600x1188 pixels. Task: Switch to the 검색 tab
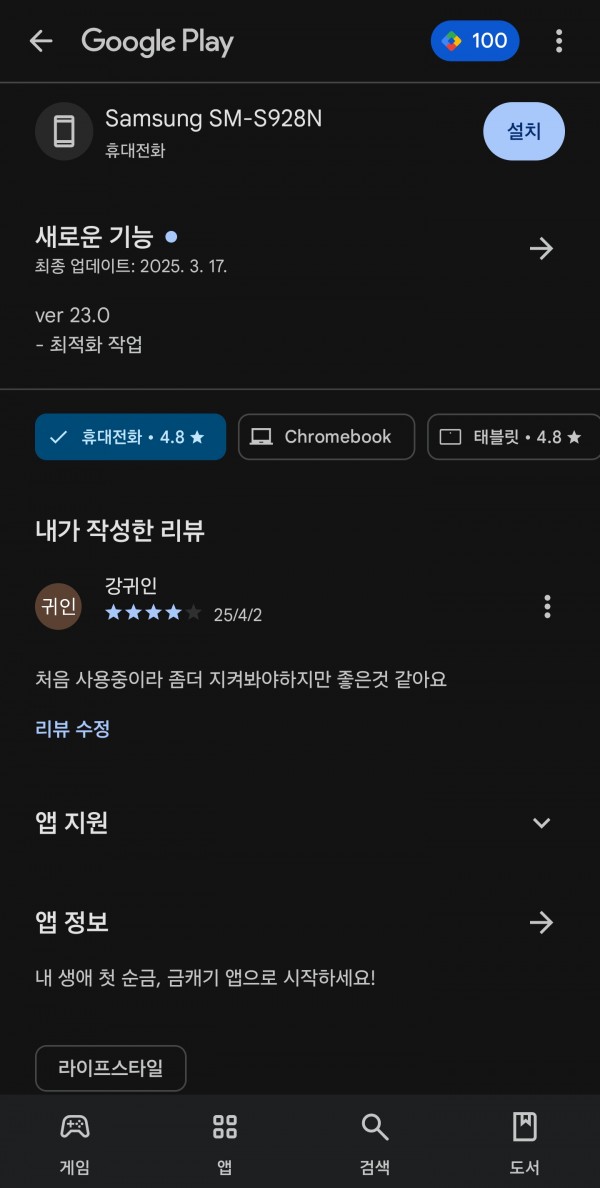[374, 1143]
